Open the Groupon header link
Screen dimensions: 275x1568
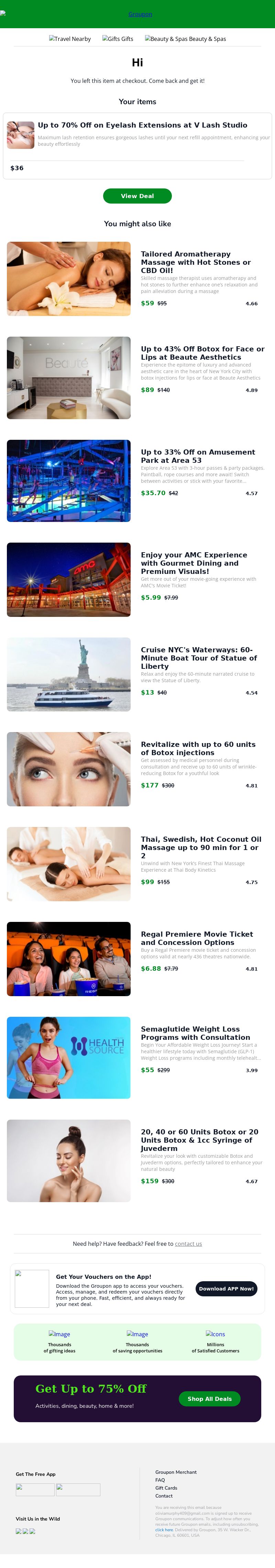[140, 14]
